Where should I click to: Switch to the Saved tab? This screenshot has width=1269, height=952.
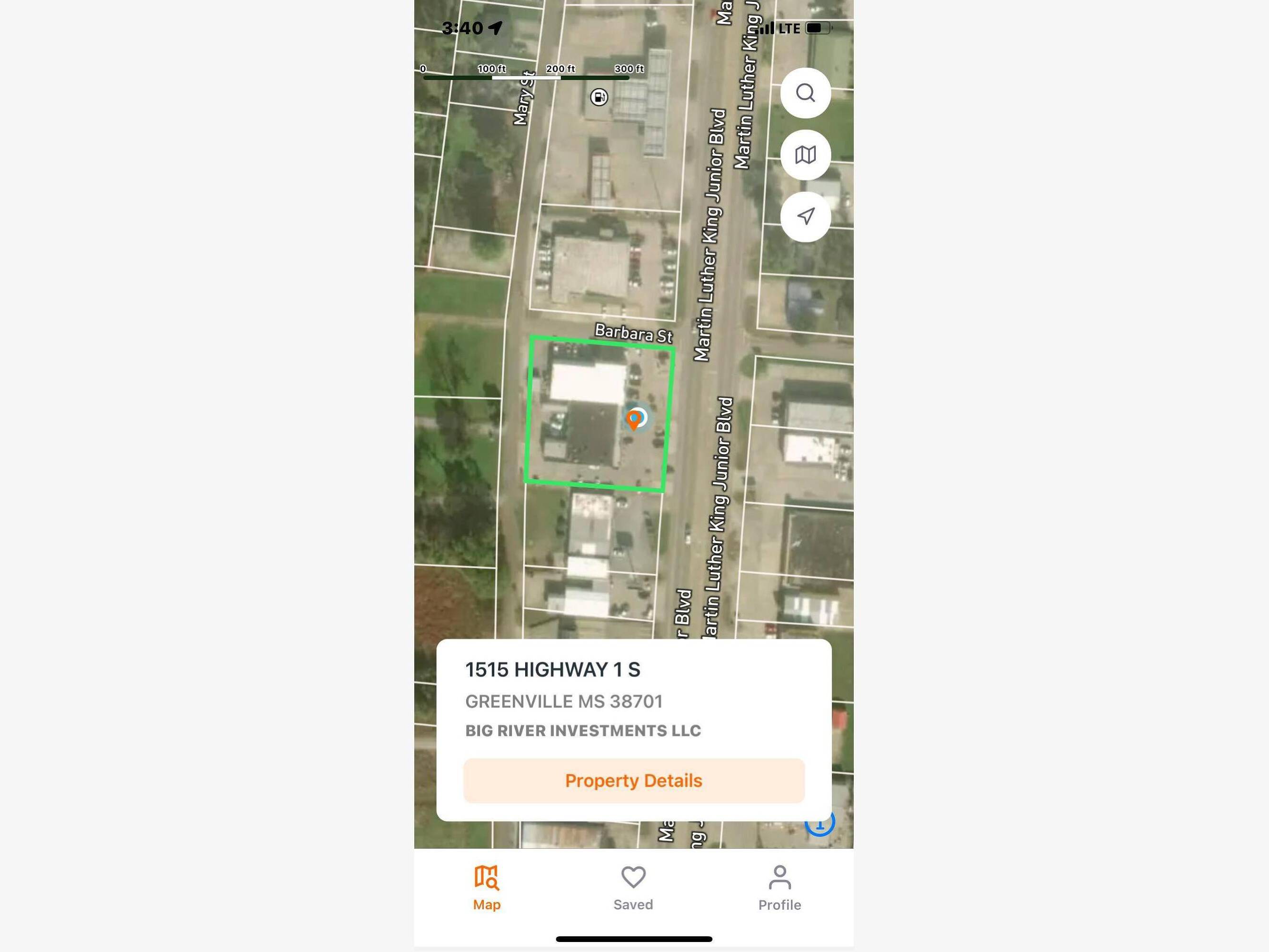[633, 888]
